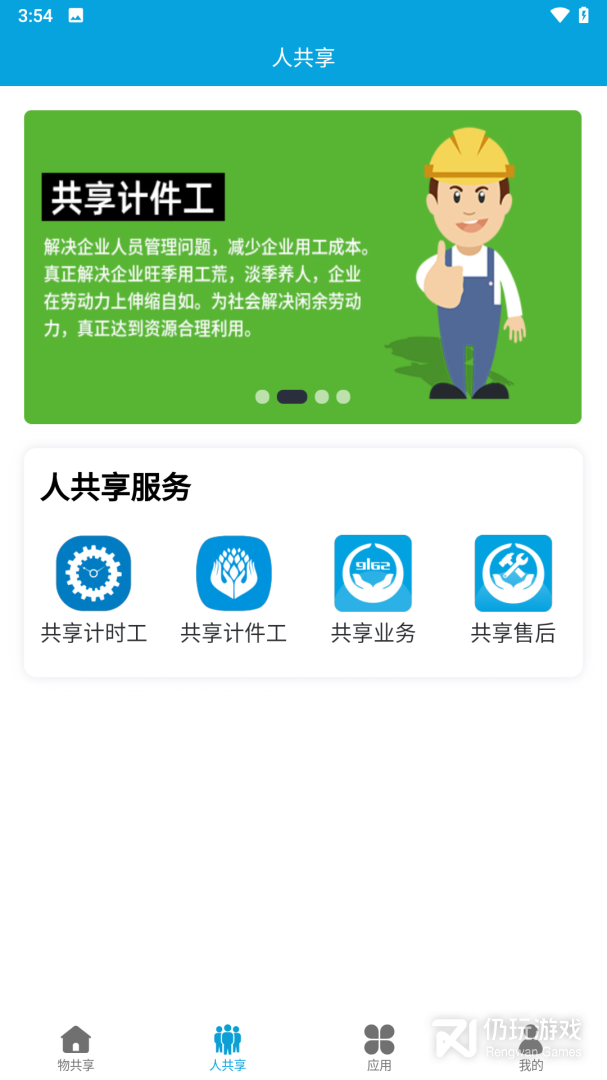
Task: Open the 共享计时工 service
Action: (x=94, y=590)
